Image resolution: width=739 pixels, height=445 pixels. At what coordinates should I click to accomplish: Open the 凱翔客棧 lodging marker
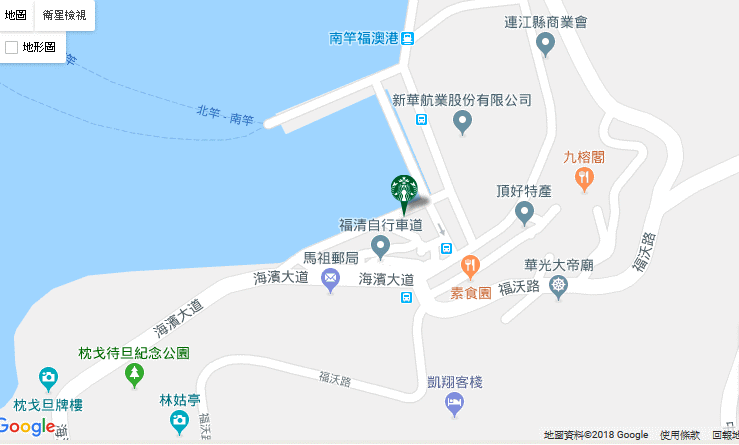pos(454,403)
